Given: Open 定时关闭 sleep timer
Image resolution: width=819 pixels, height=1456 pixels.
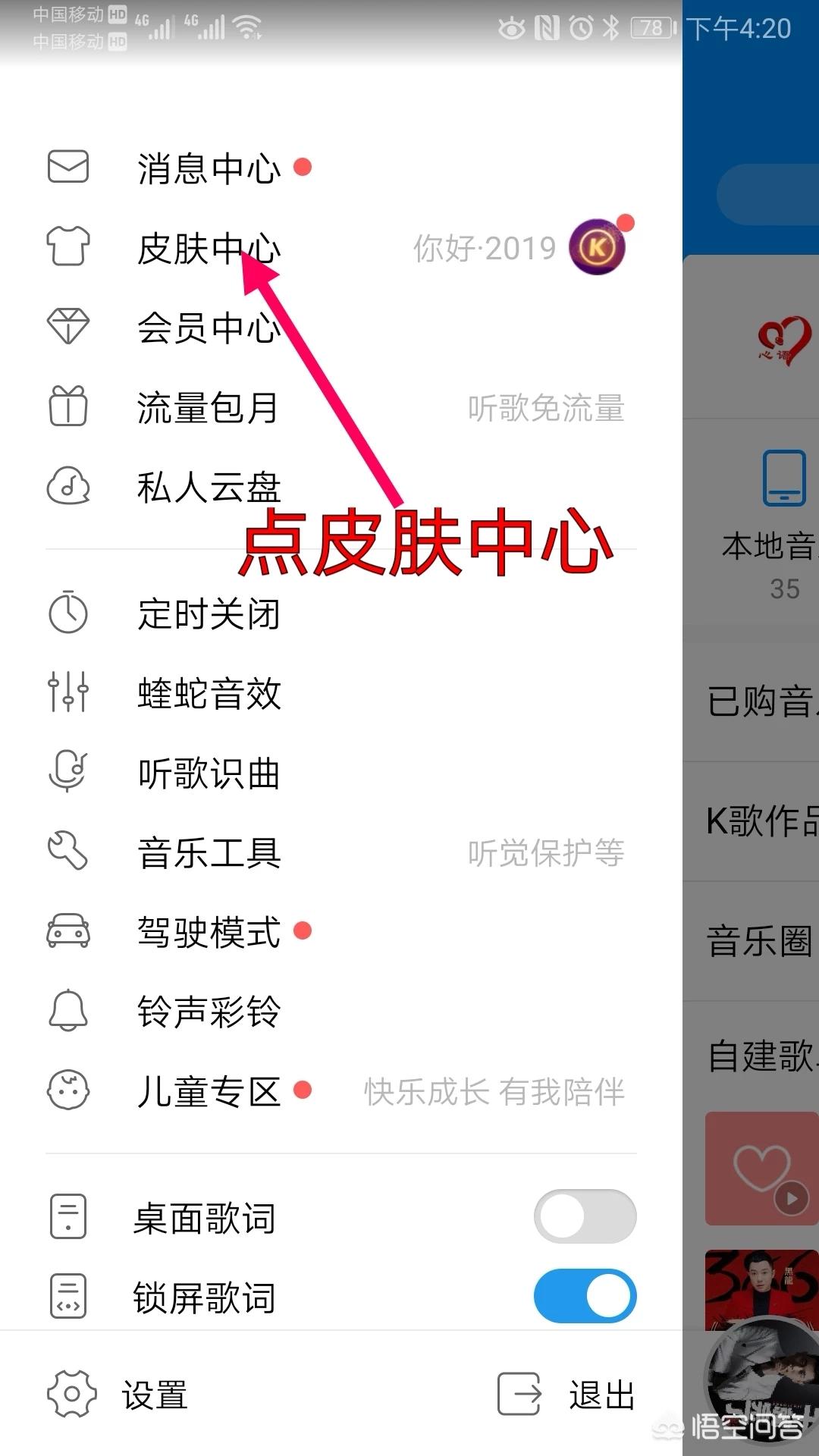Looking at the screenshot, I should point(209,613).
